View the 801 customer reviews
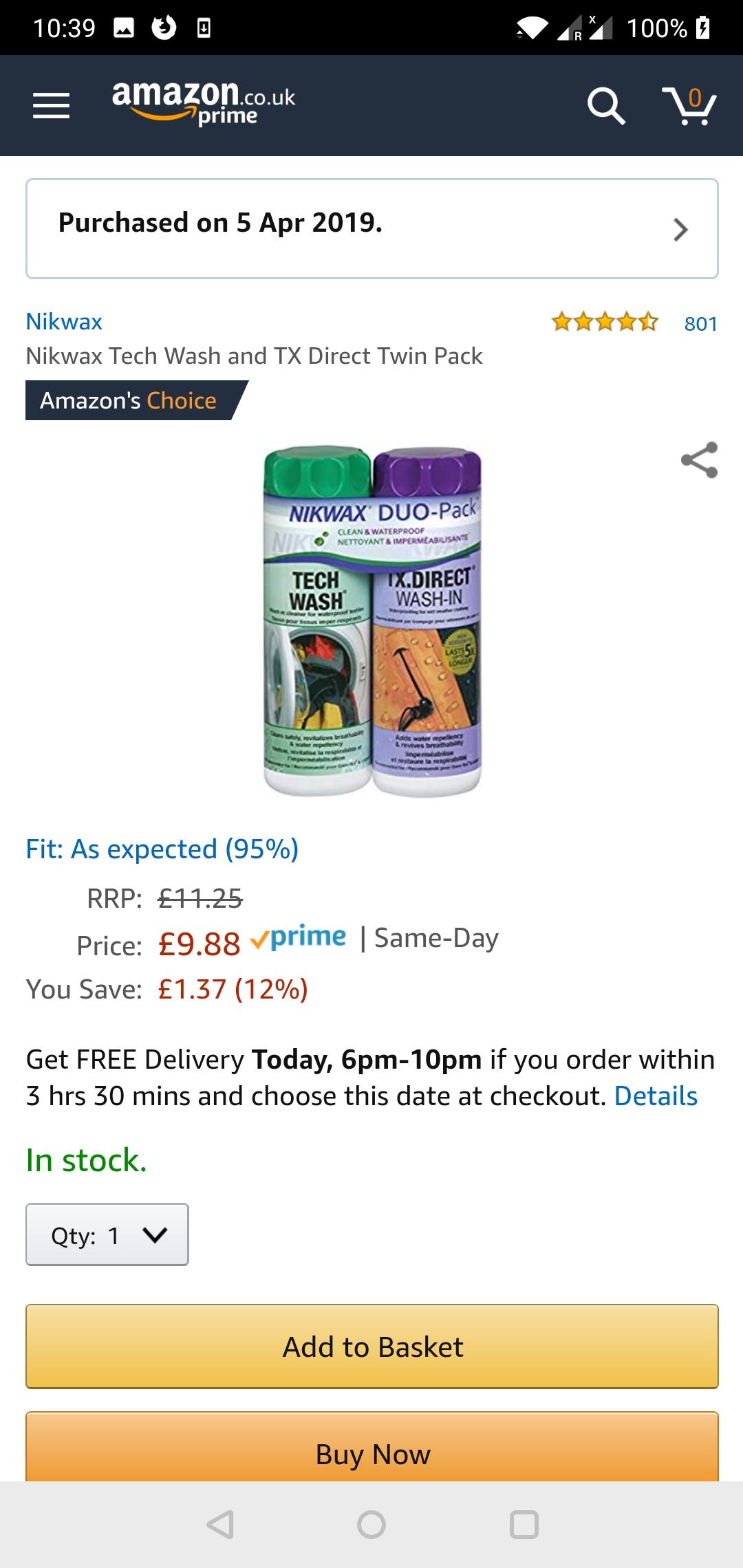Screen dimensions: 743x1568 tap(701, 323)
